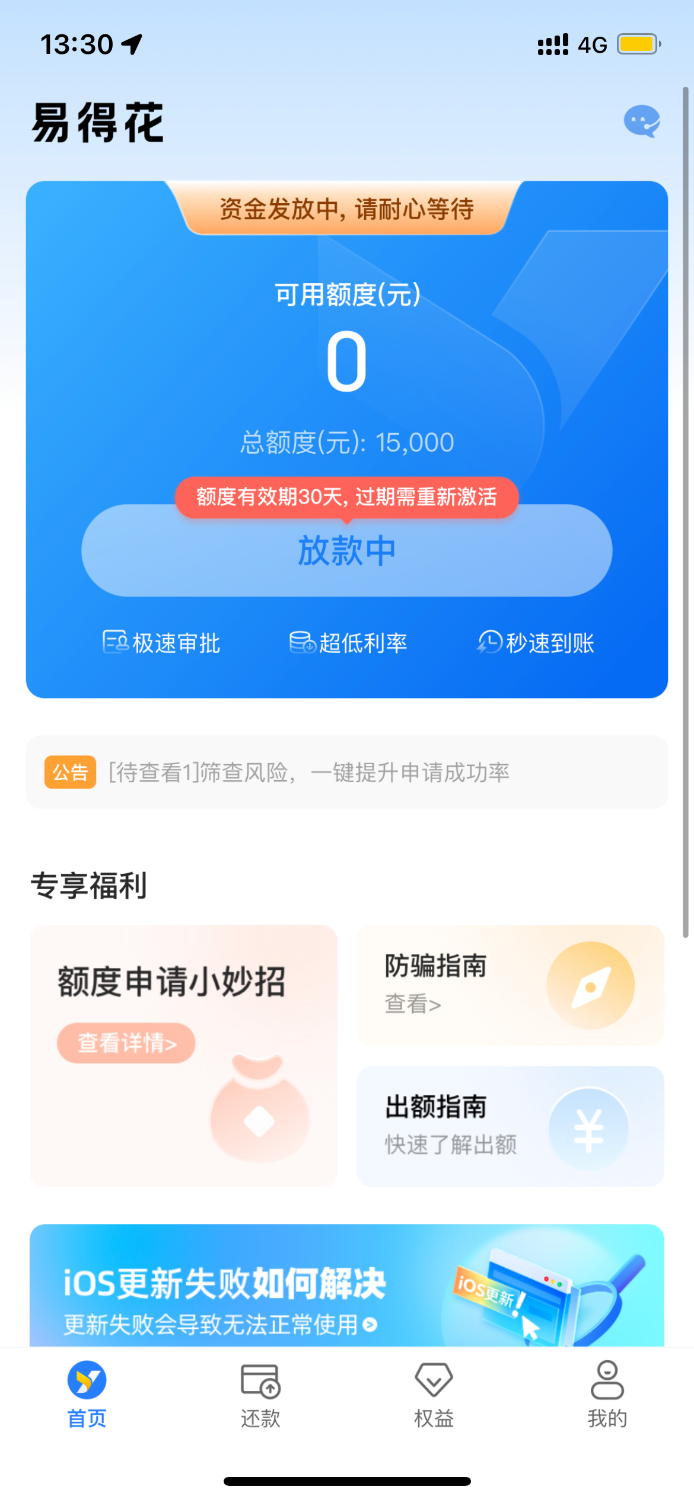Open the 公告 notice about 筛查风险
The image size is (694, 1500).
[x=347, y=772]
